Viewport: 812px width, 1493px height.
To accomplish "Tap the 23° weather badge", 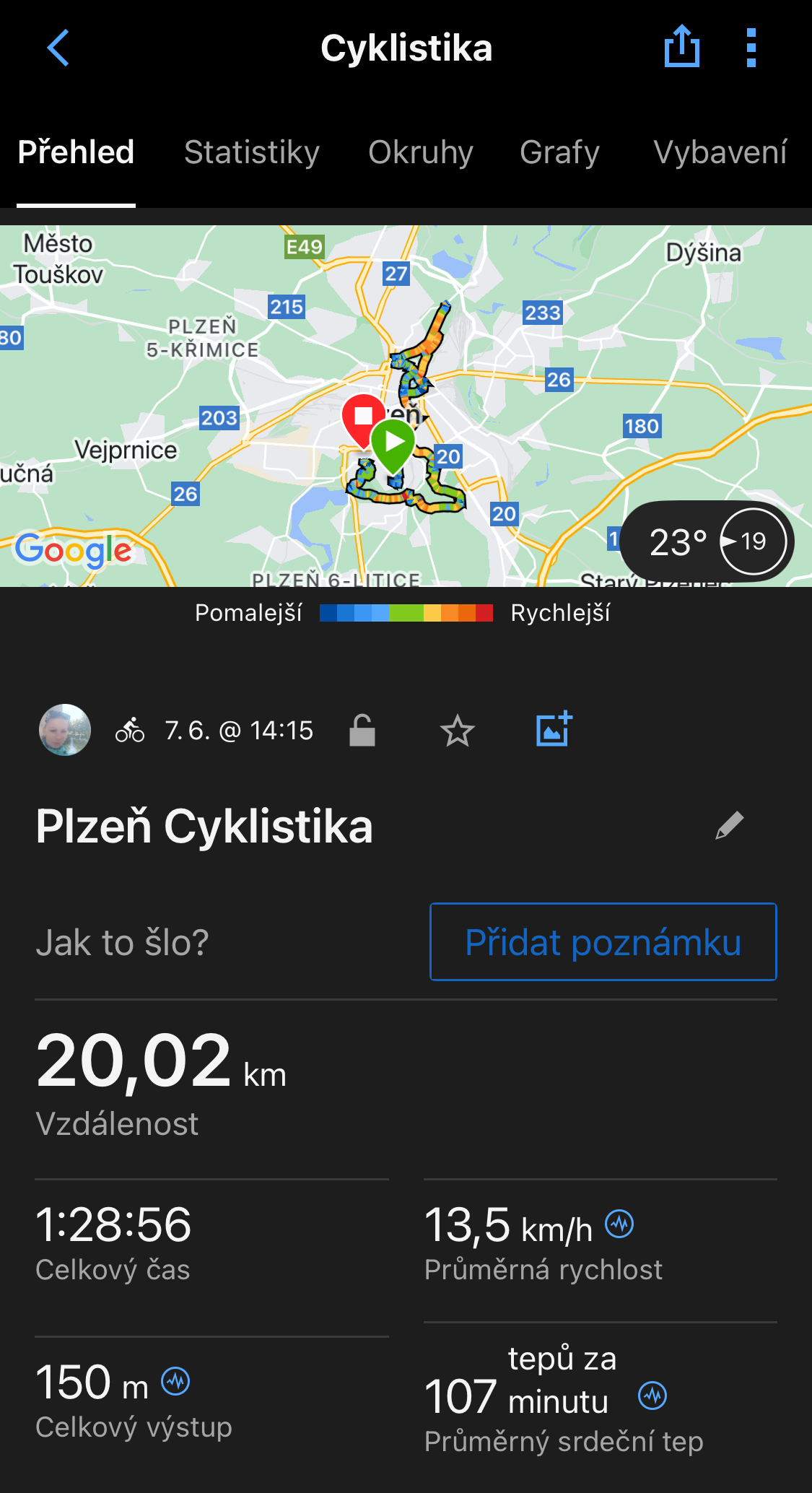I will [707, 541].
